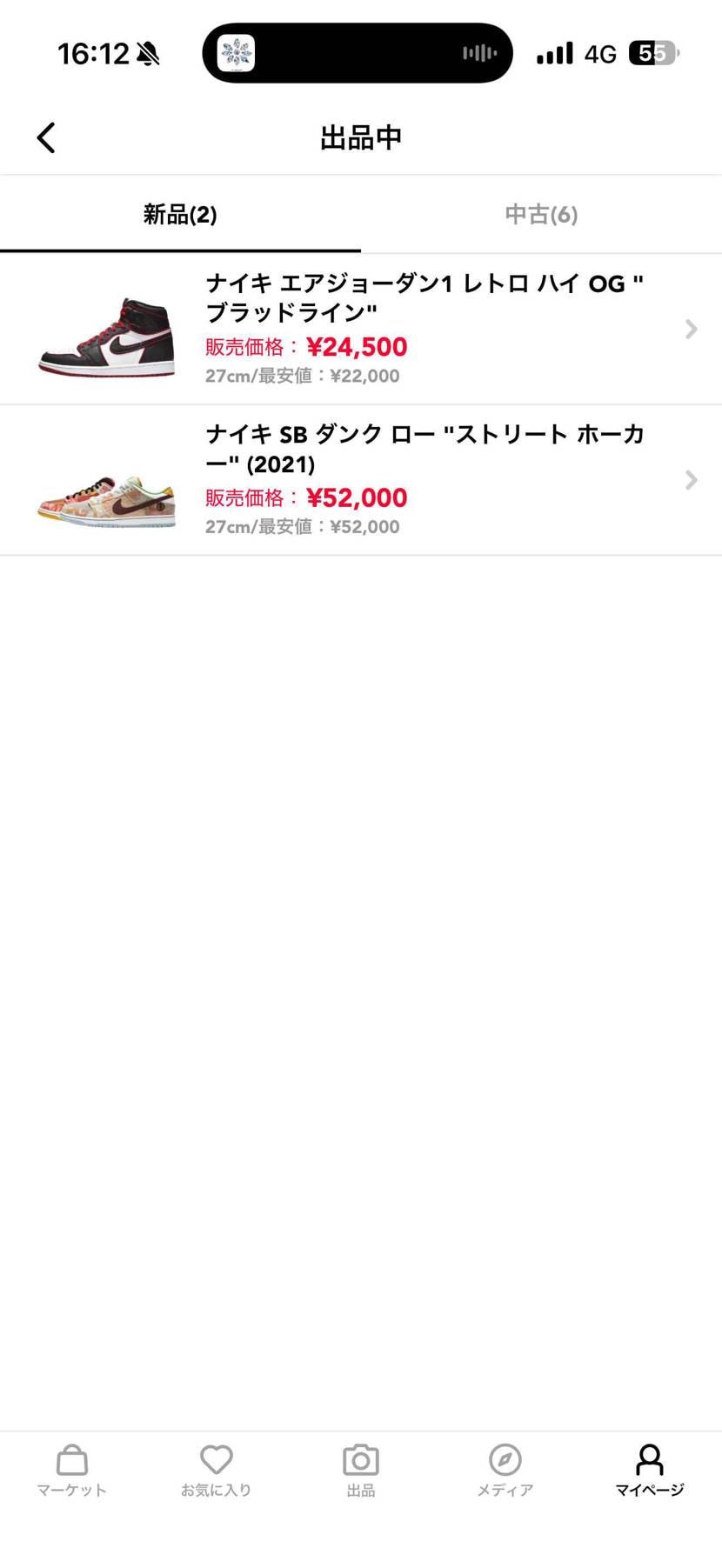Tap the ¥24,500 sale price
The height and width of the screenshot is (1568, 722).
pos(358,346)
